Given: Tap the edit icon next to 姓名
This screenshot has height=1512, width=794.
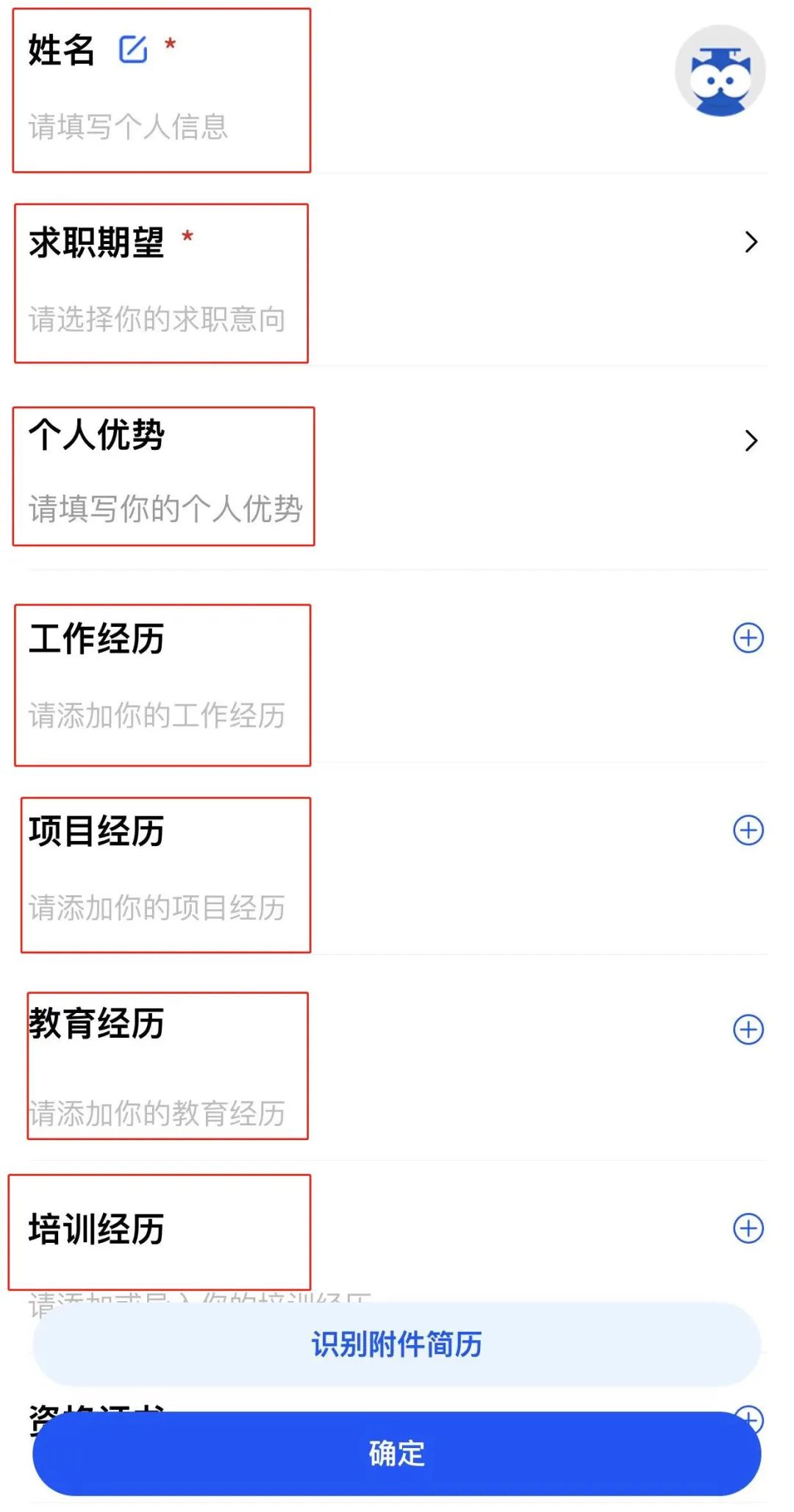Looking at the screenshot, I should (x=133, y=49).
